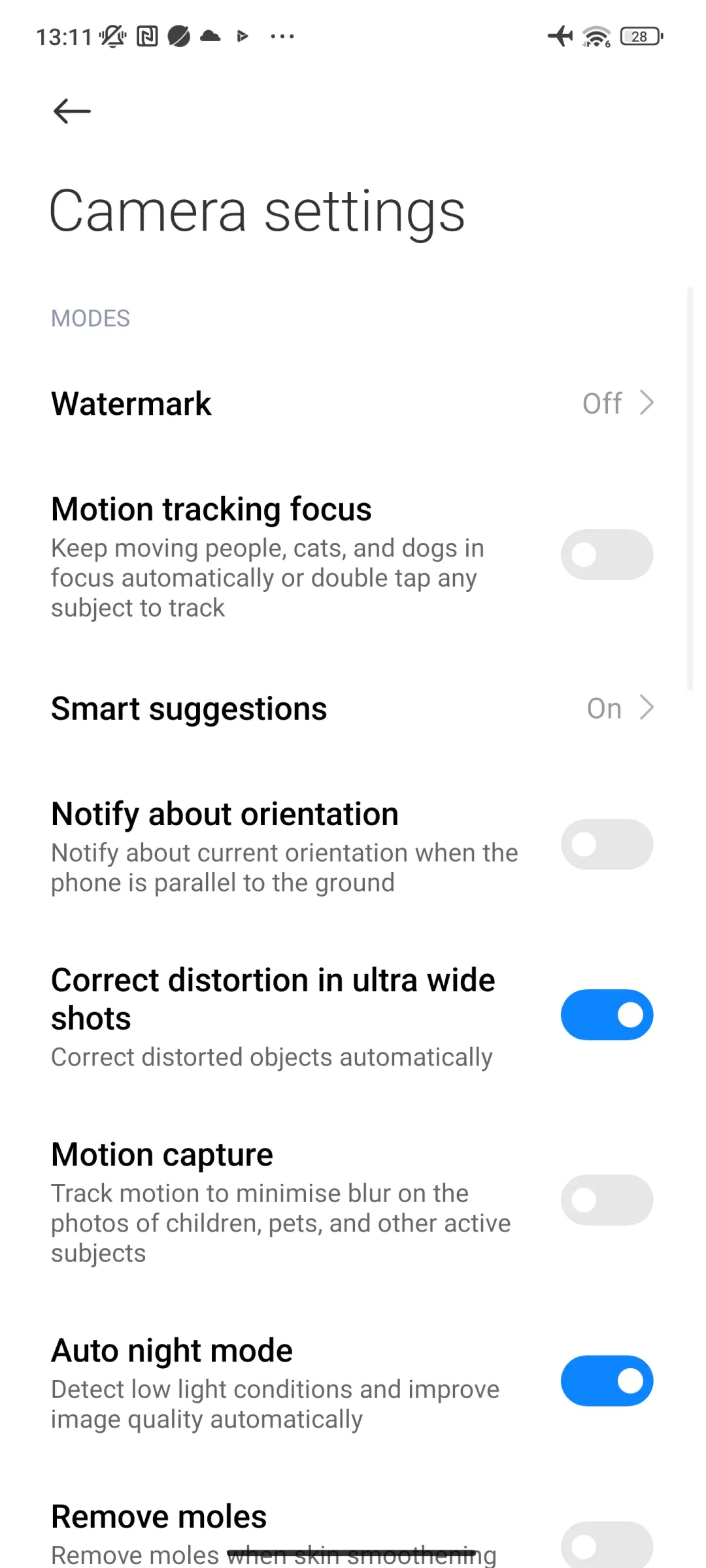Turn on Notify about orientation
This screenshot has width=706, height=1568.
[607, 844]
